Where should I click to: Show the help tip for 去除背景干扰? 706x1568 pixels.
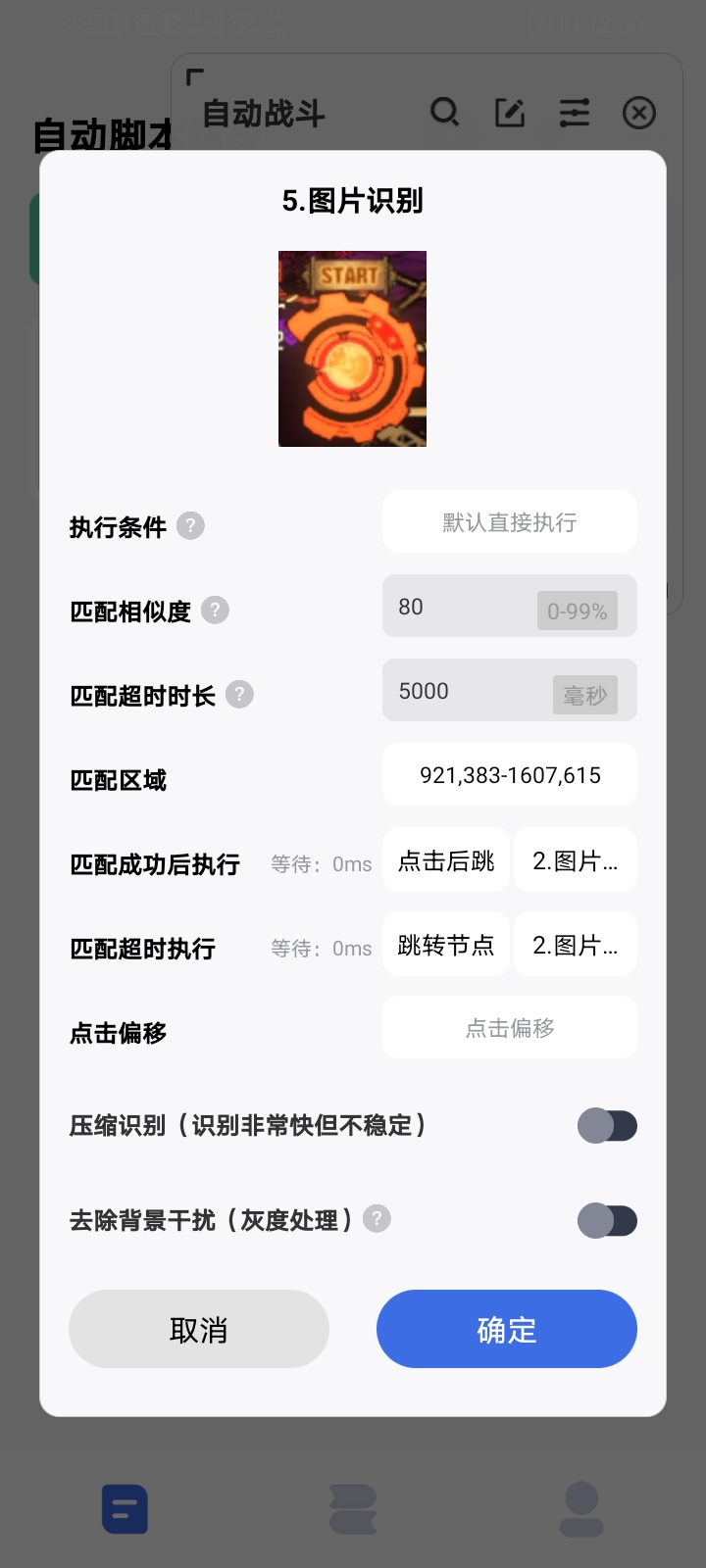(377, 1218)
